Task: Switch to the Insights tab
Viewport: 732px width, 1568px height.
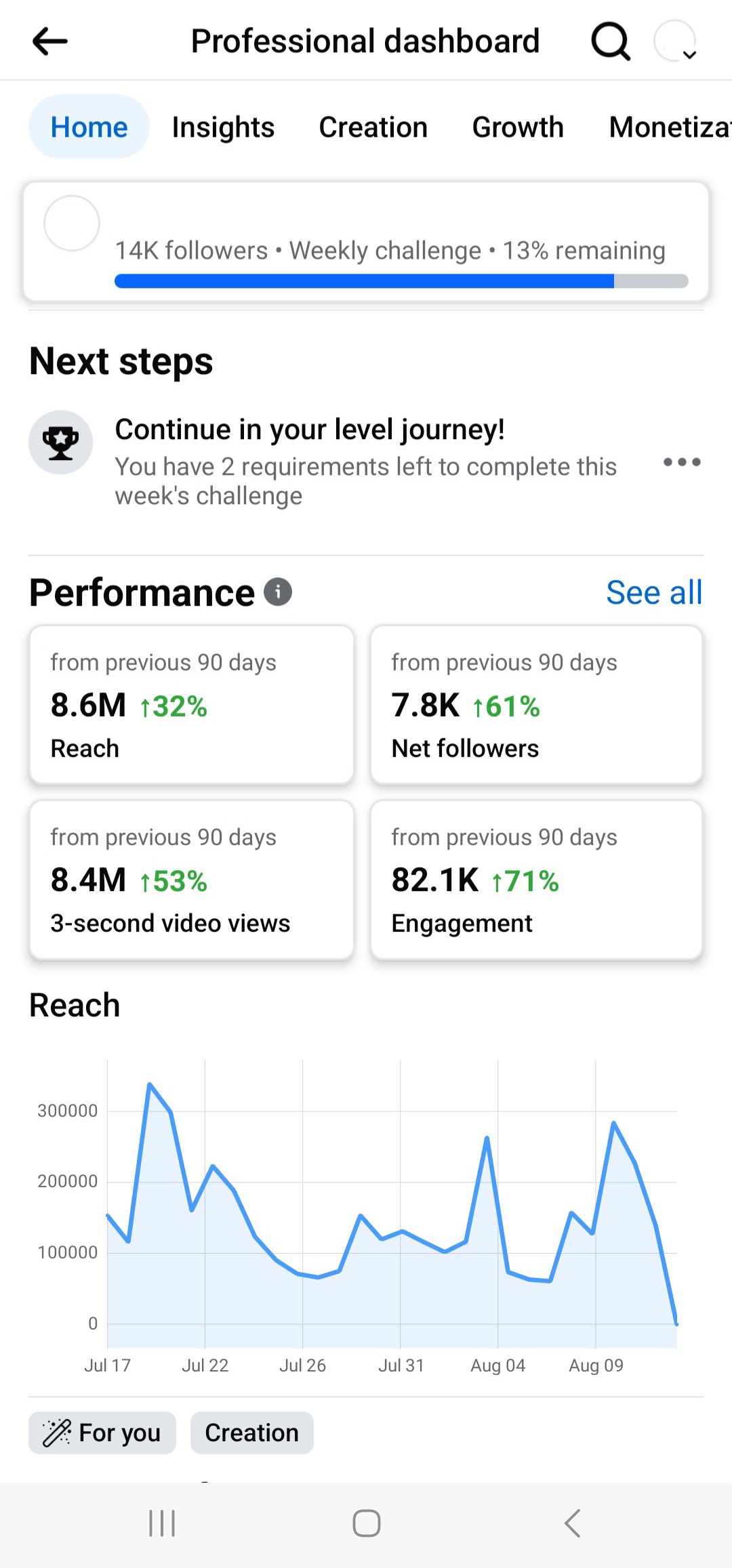Action: click(223, 127)
